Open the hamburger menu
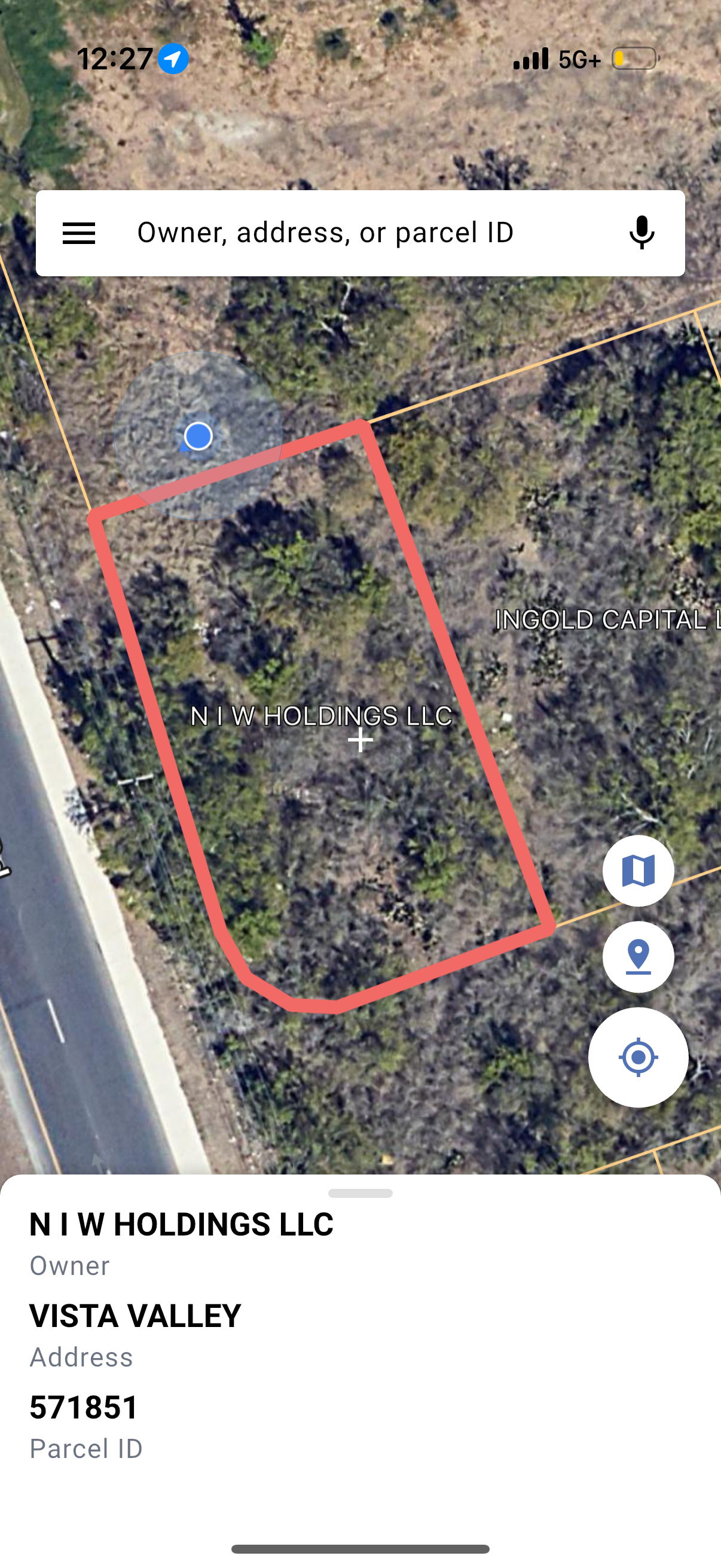This screenshot has height=1568, width=721. tap(79, 233)
